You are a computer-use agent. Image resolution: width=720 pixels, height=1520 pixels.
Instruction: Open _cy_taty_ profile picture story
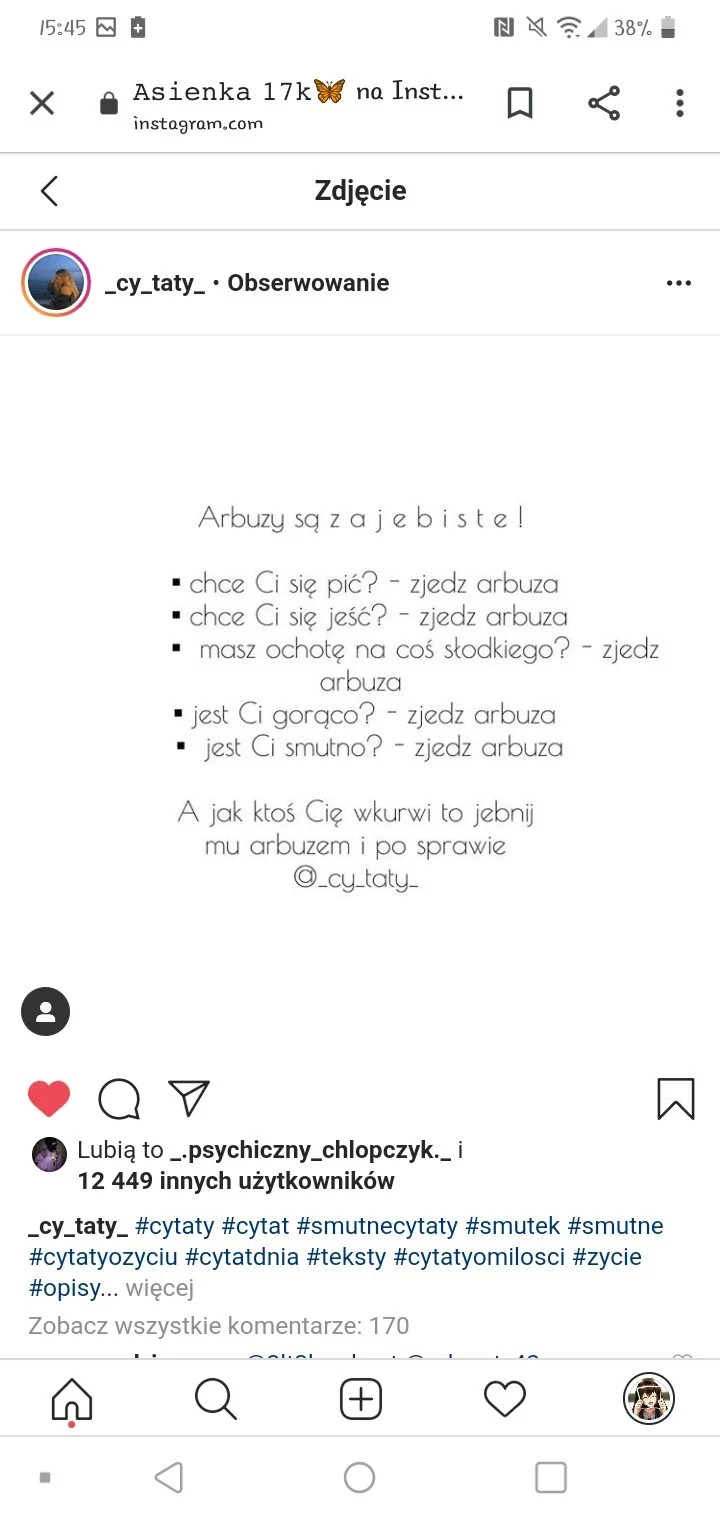(56, 283)
